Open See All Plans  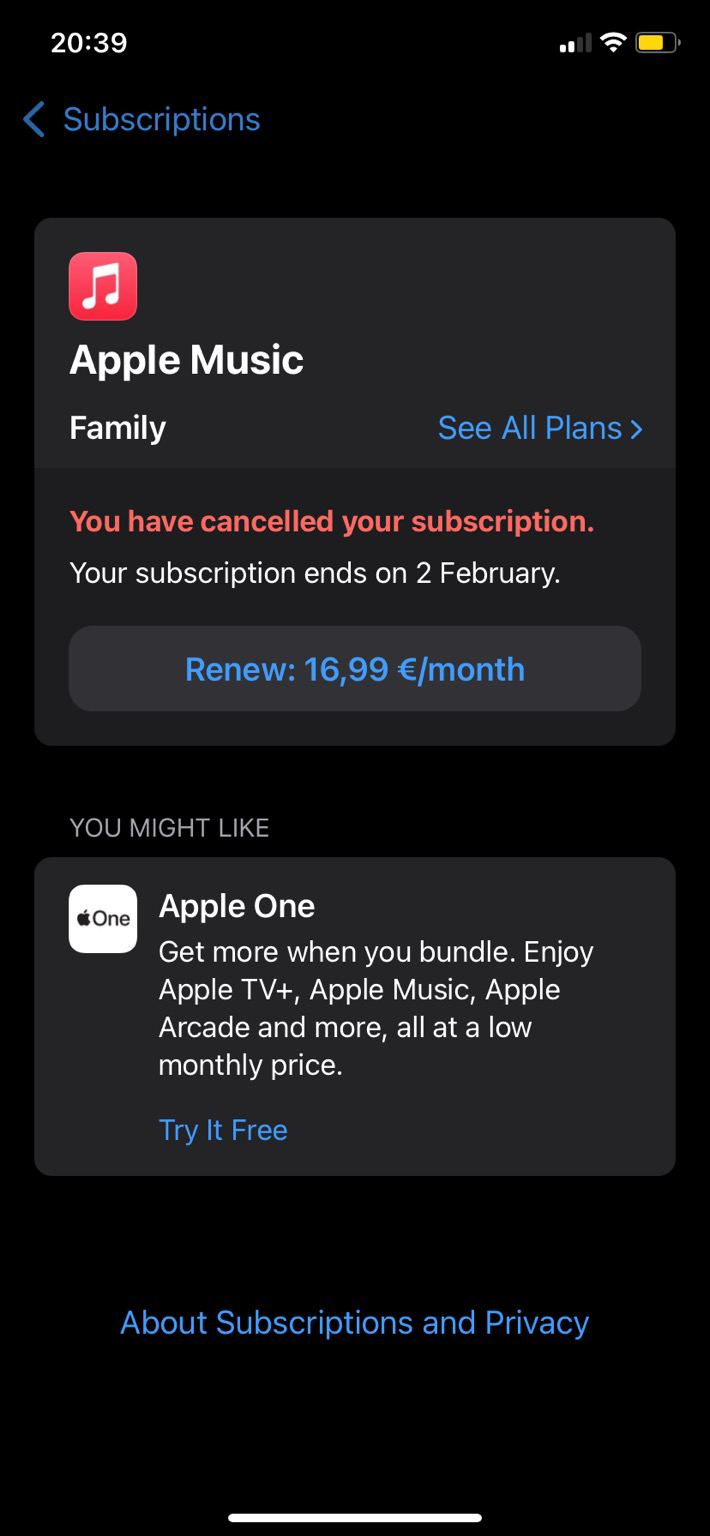tap(540, 428)
